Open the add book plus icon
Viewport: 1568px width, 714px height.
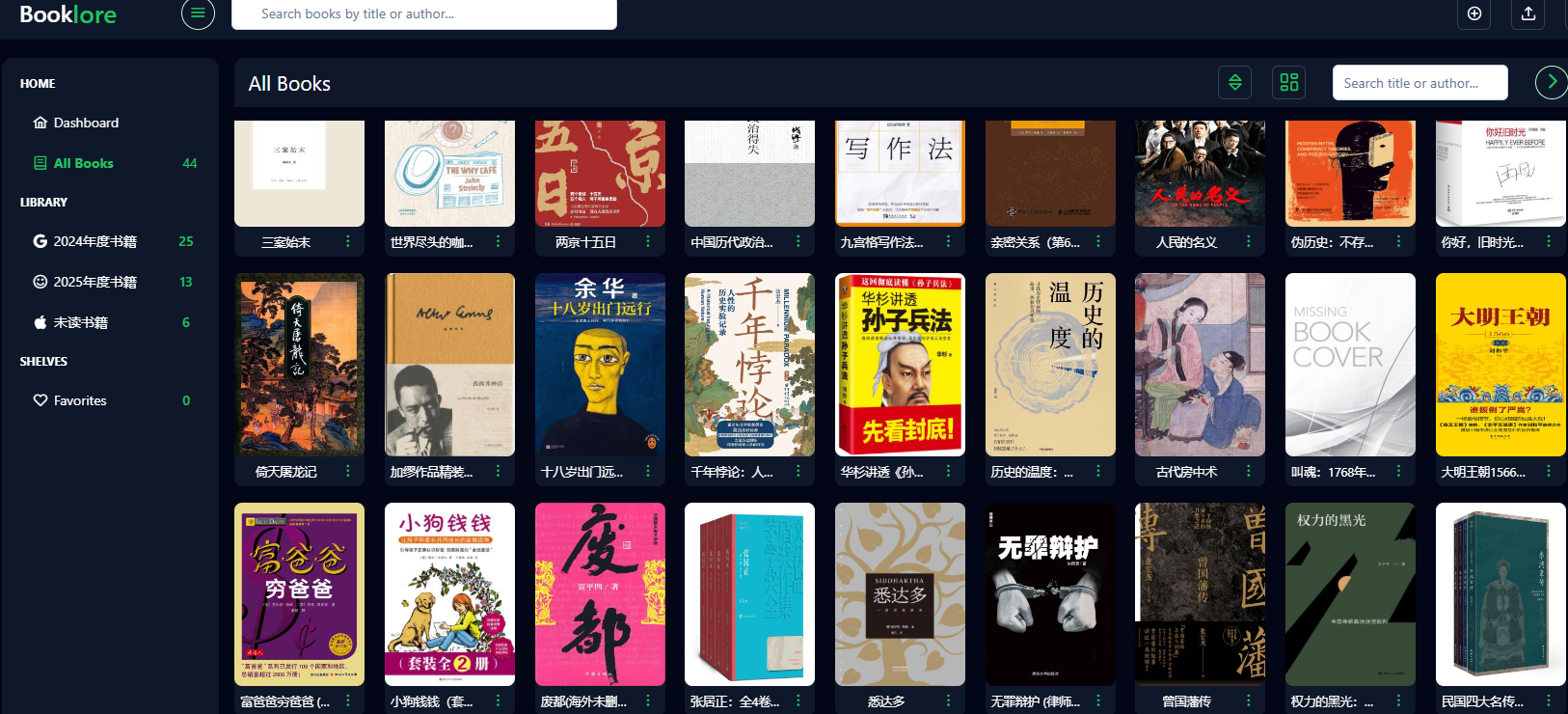click(1473, 14)
